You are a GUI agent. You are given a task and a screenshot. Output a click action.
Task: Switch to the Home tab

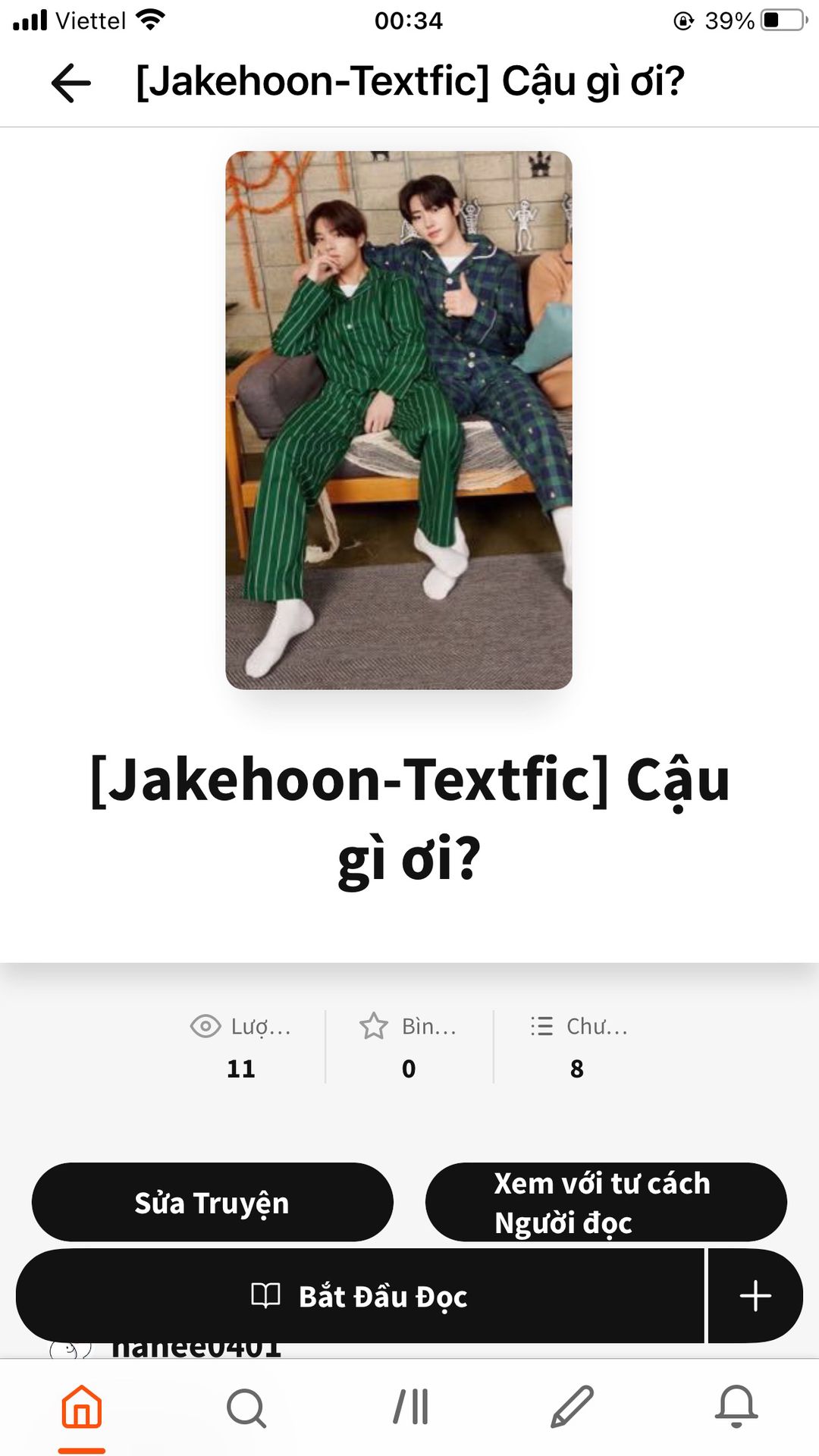pyautogui.click(x=82, y=1407)
